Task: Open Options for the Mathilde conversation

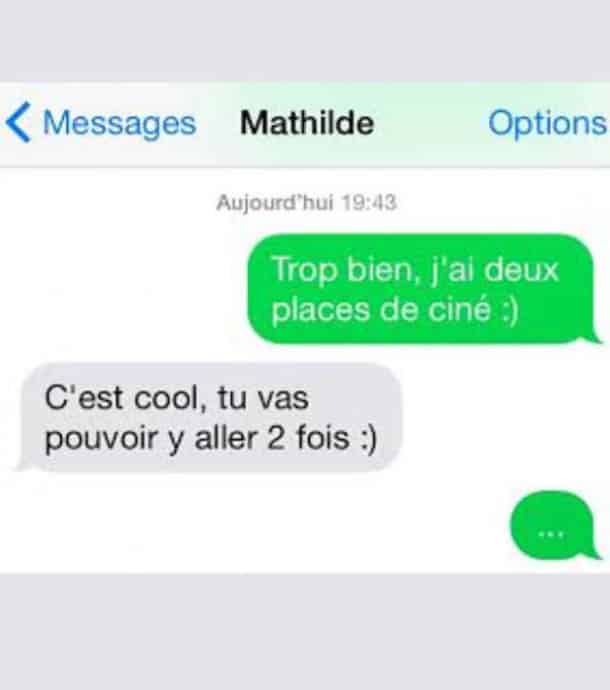Action: click(546, 124)
